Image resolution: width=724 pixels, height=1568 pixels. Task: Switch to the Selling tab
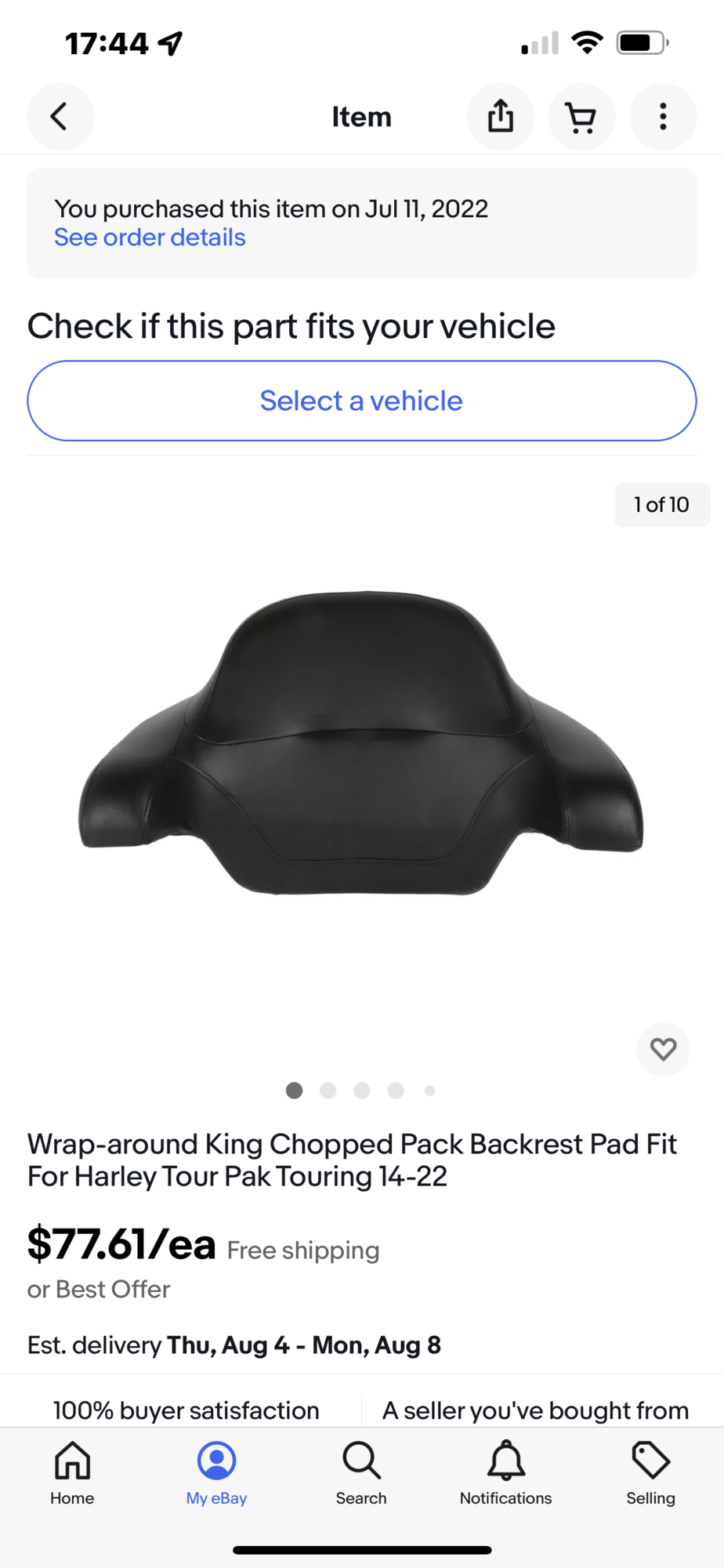click(650, 1473)
